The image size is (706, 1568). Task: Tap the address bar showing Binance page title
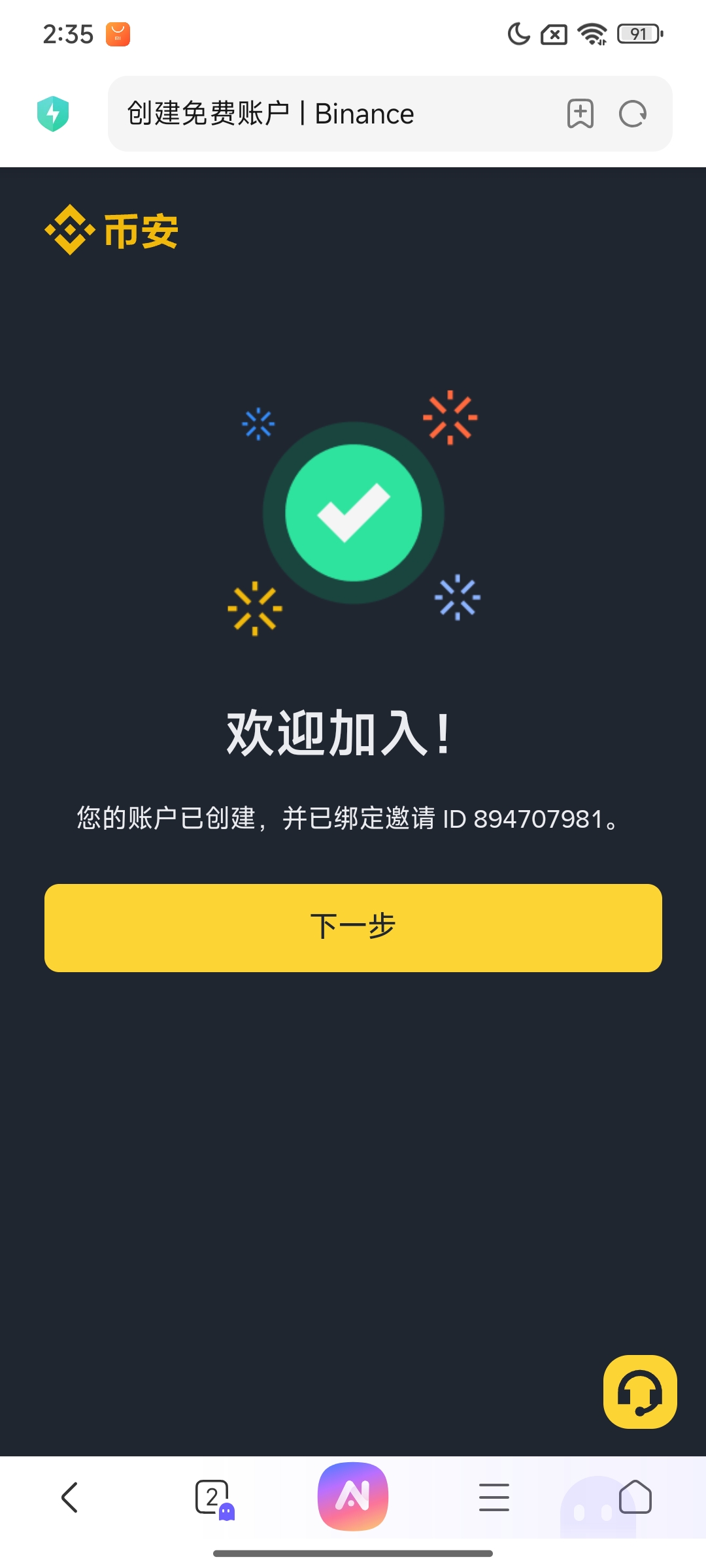pos(327,114)
